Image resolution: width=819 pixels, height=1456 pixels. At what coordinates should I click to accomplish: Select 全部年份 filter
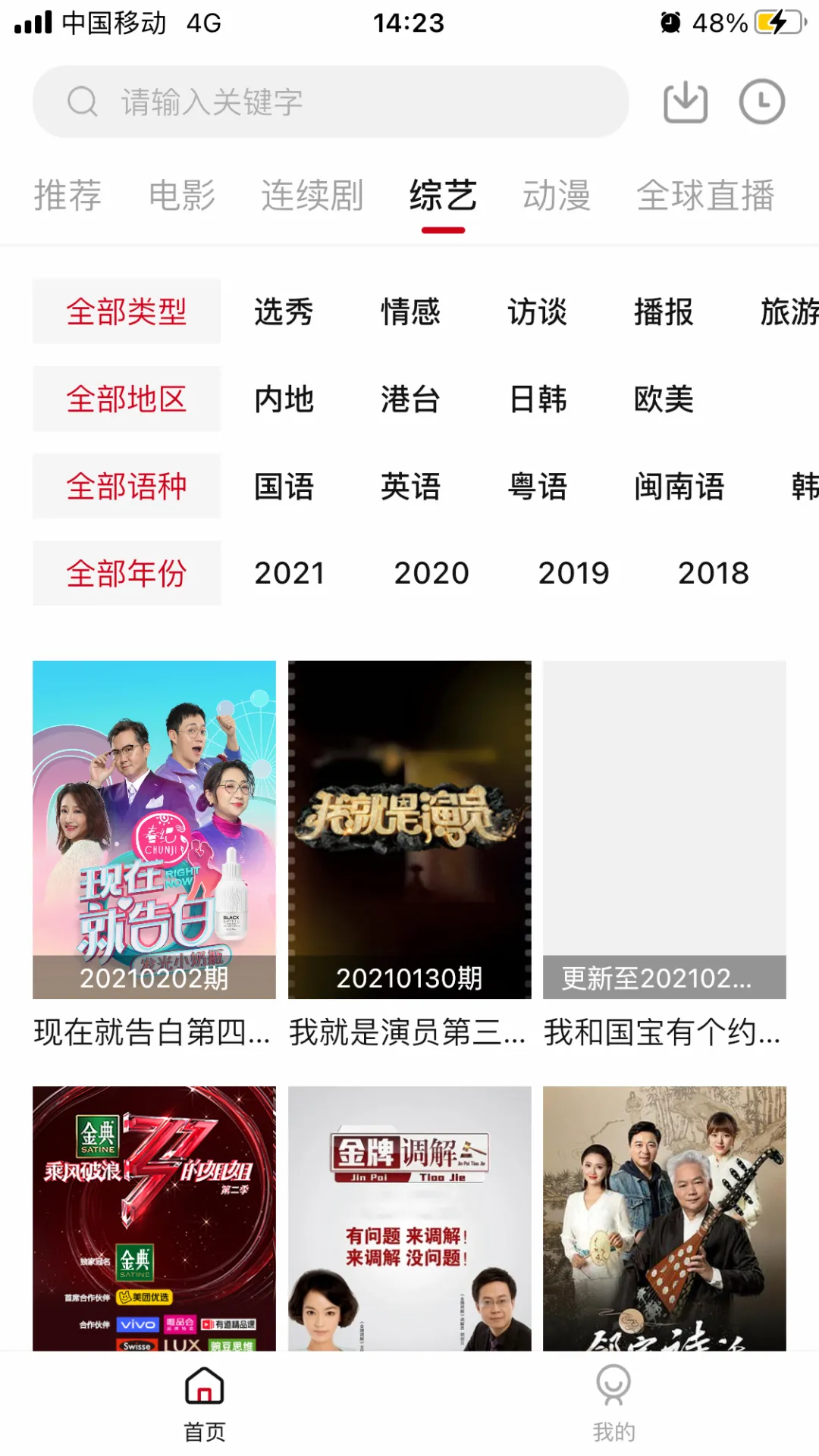coord(127,573)
